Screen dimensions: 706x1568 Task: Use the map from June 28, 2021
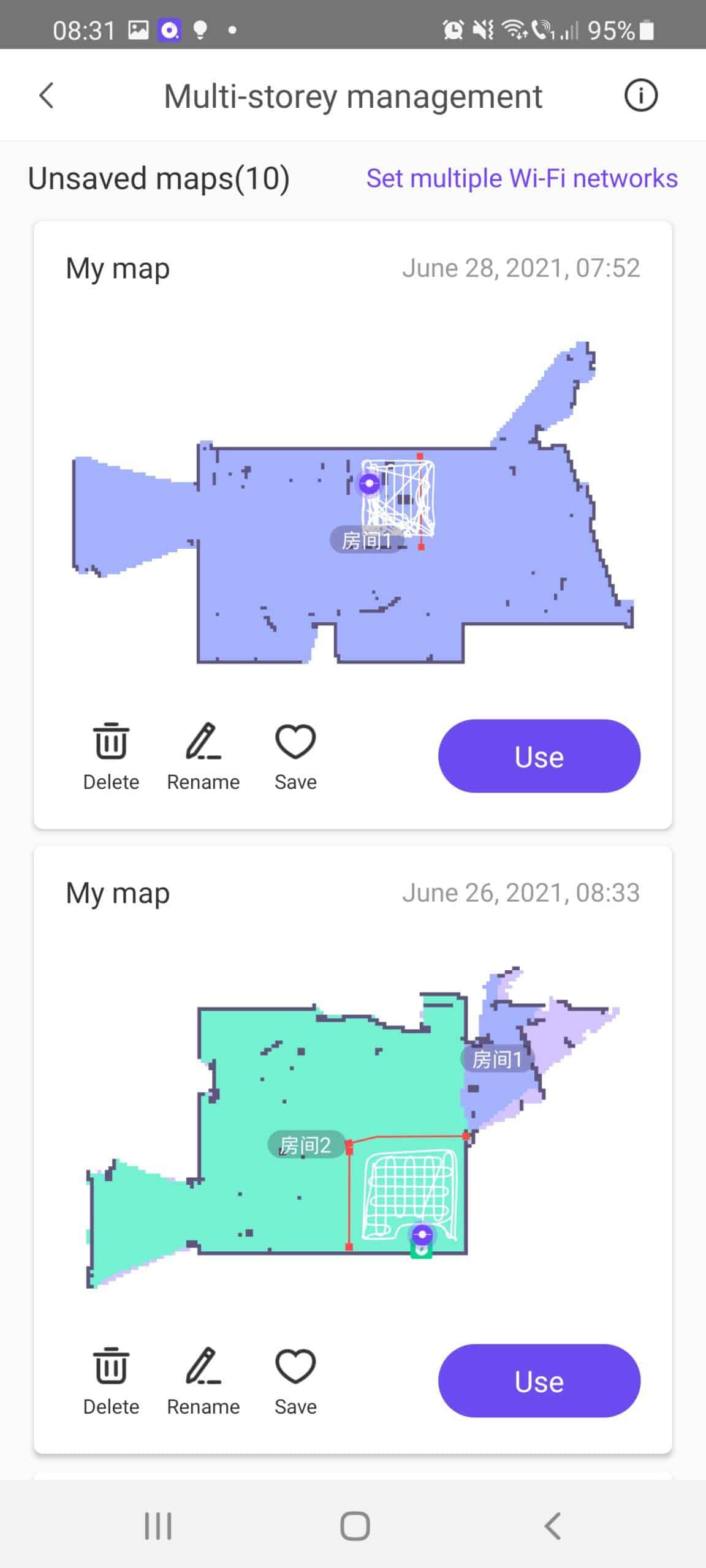539,756
